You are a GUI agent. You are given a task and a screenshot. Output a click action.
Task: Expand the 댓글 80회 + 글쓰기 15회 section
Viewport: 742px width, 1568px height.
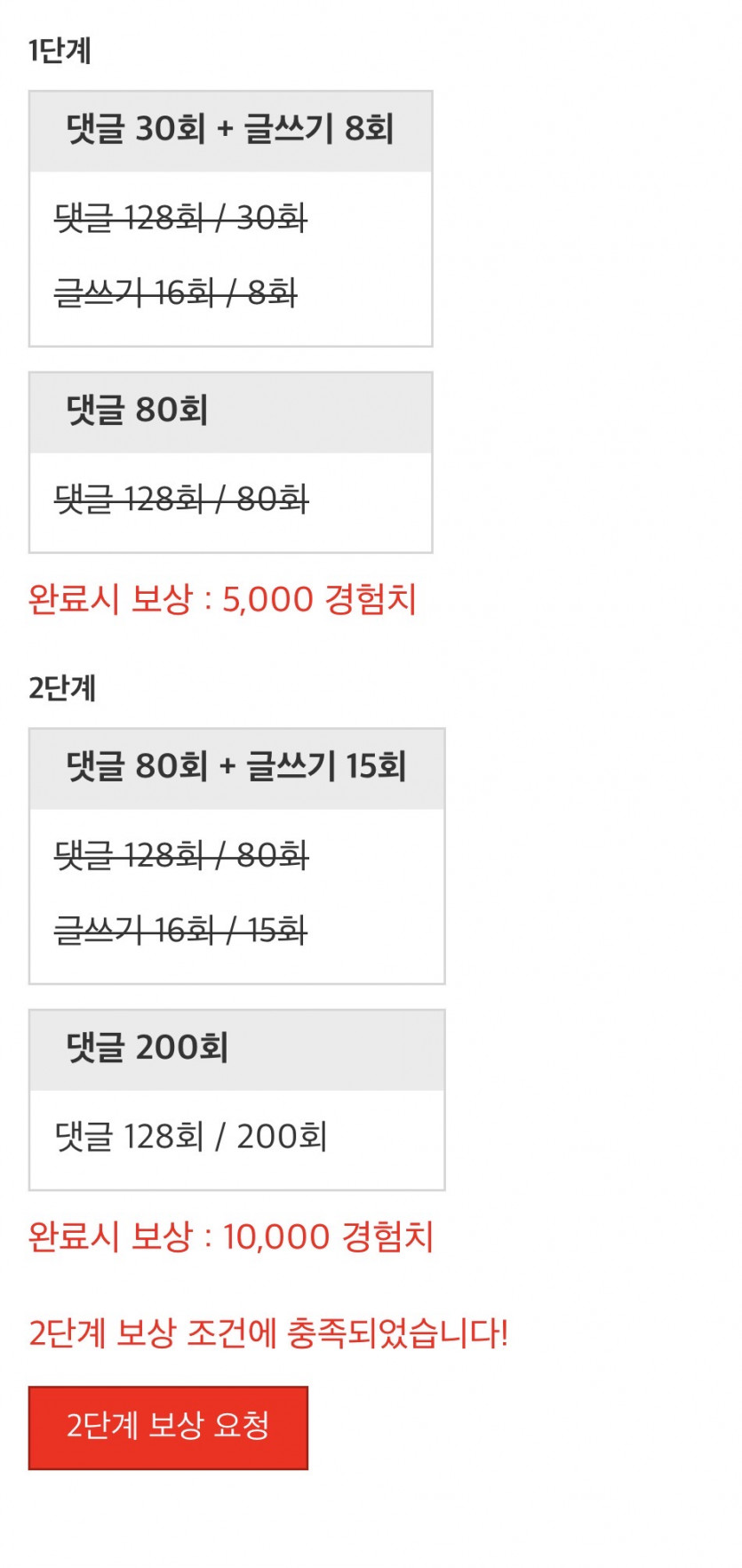[x=237, y=766]
